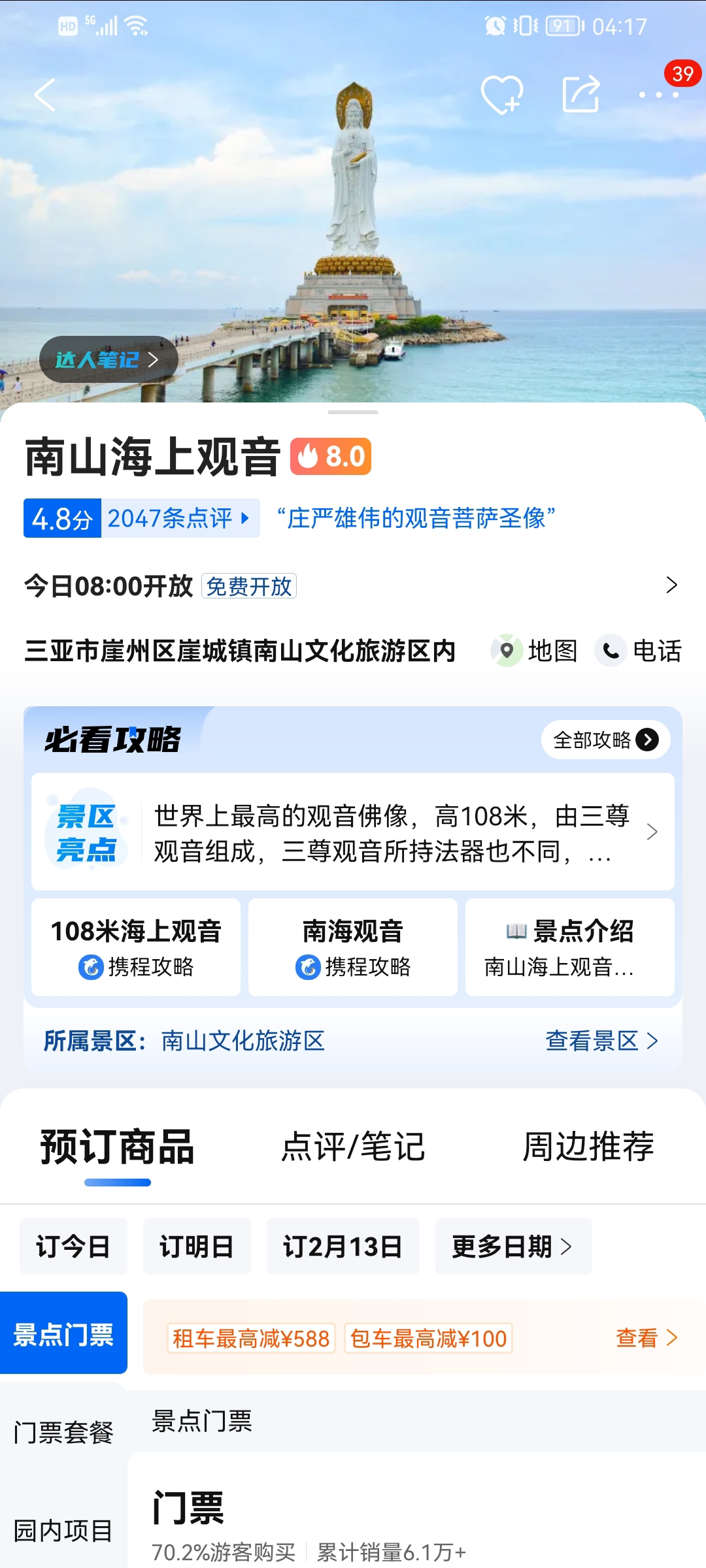
Task: Select the 订明日 date chip
Action: coord(197,1247)
